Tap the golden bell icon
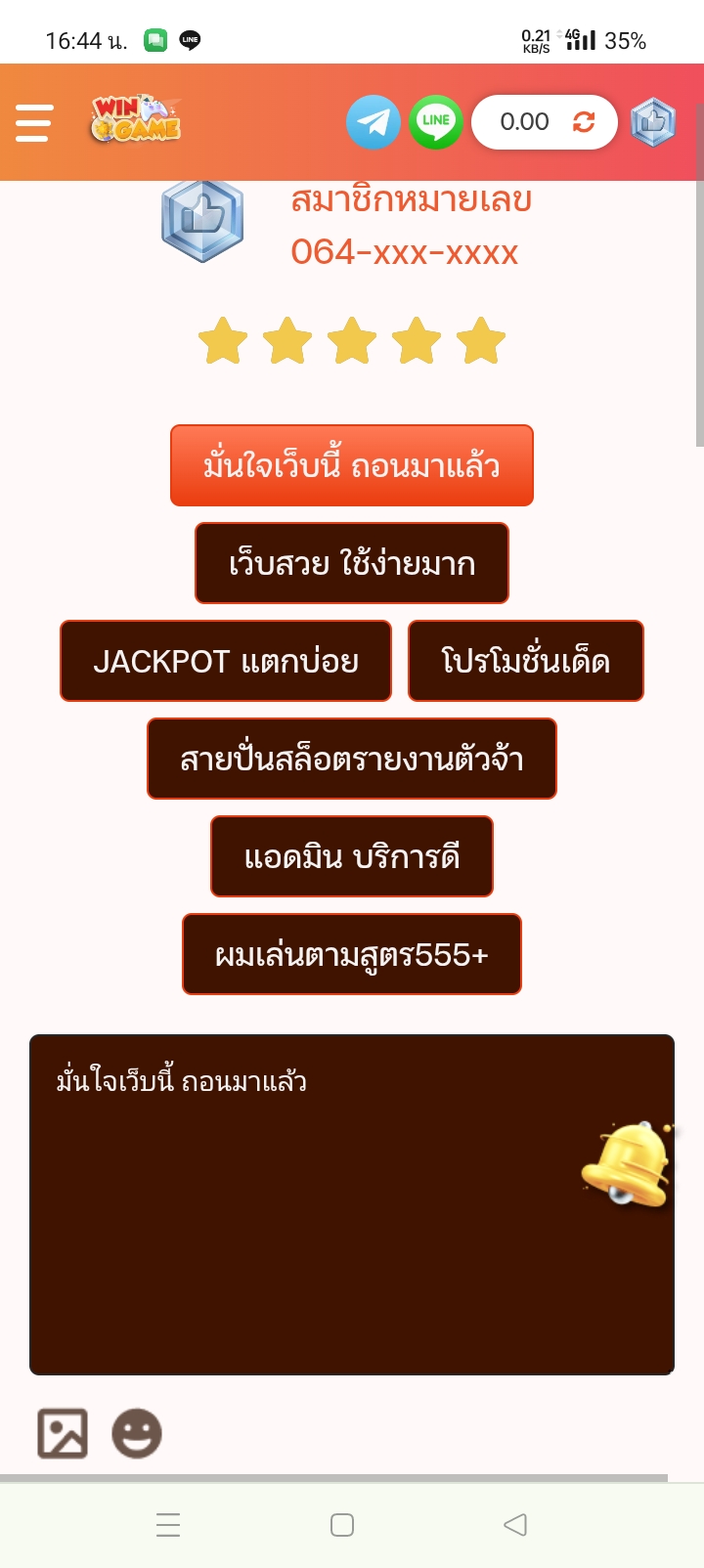The width and height of the screenshot is (704, 1568). (x=628, y=1163)
